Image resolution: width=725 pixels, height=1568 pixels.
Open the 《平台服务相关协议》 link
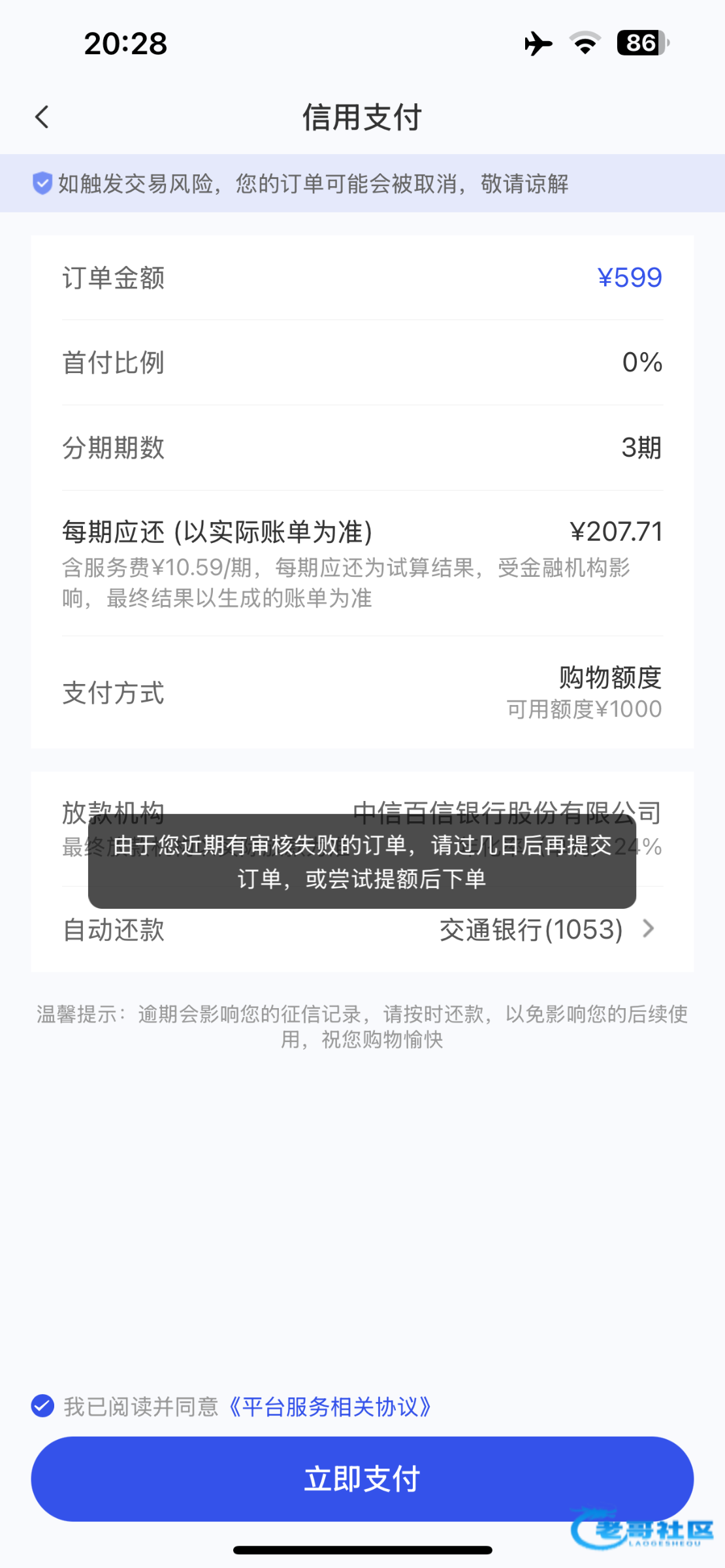click(330, 1407)
